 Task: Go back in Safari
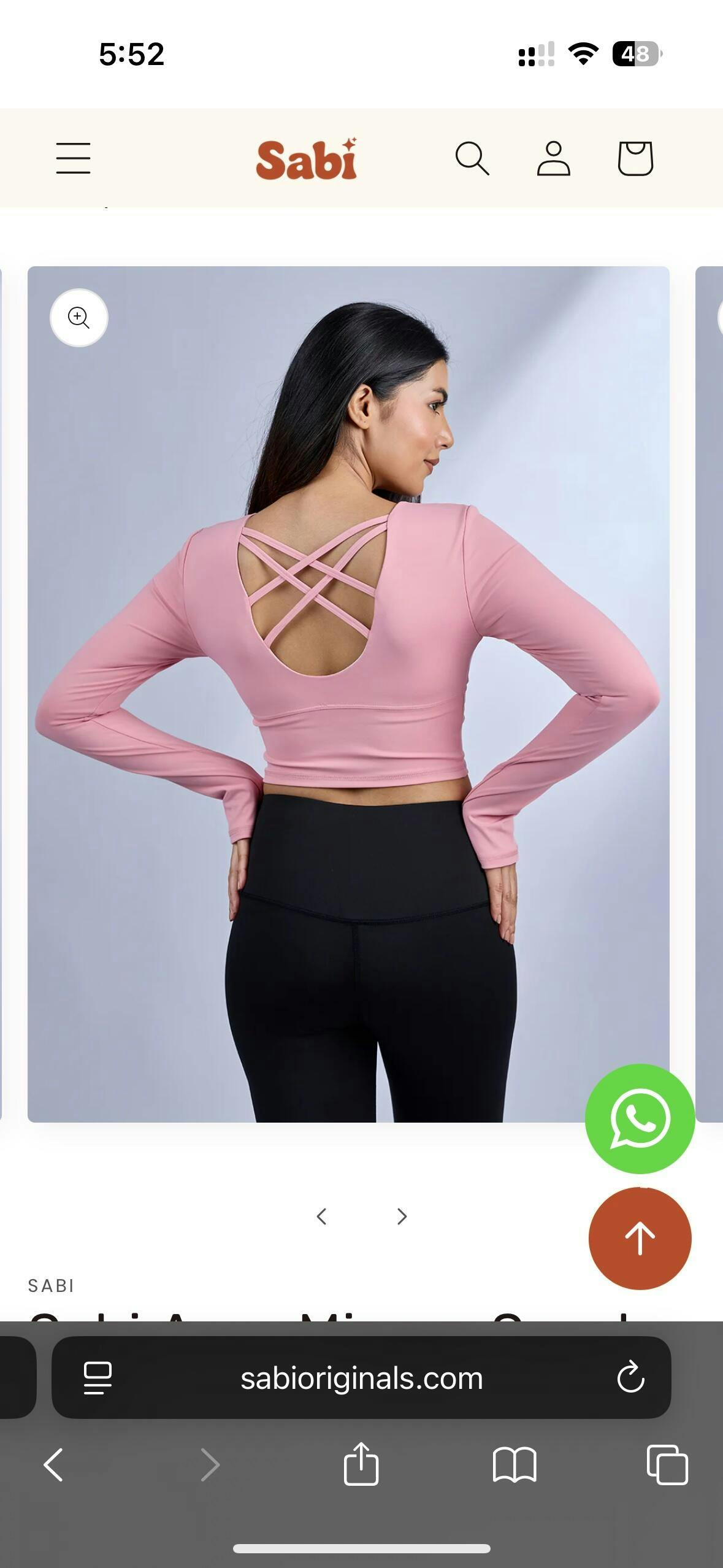click(x=53, y=1465)
